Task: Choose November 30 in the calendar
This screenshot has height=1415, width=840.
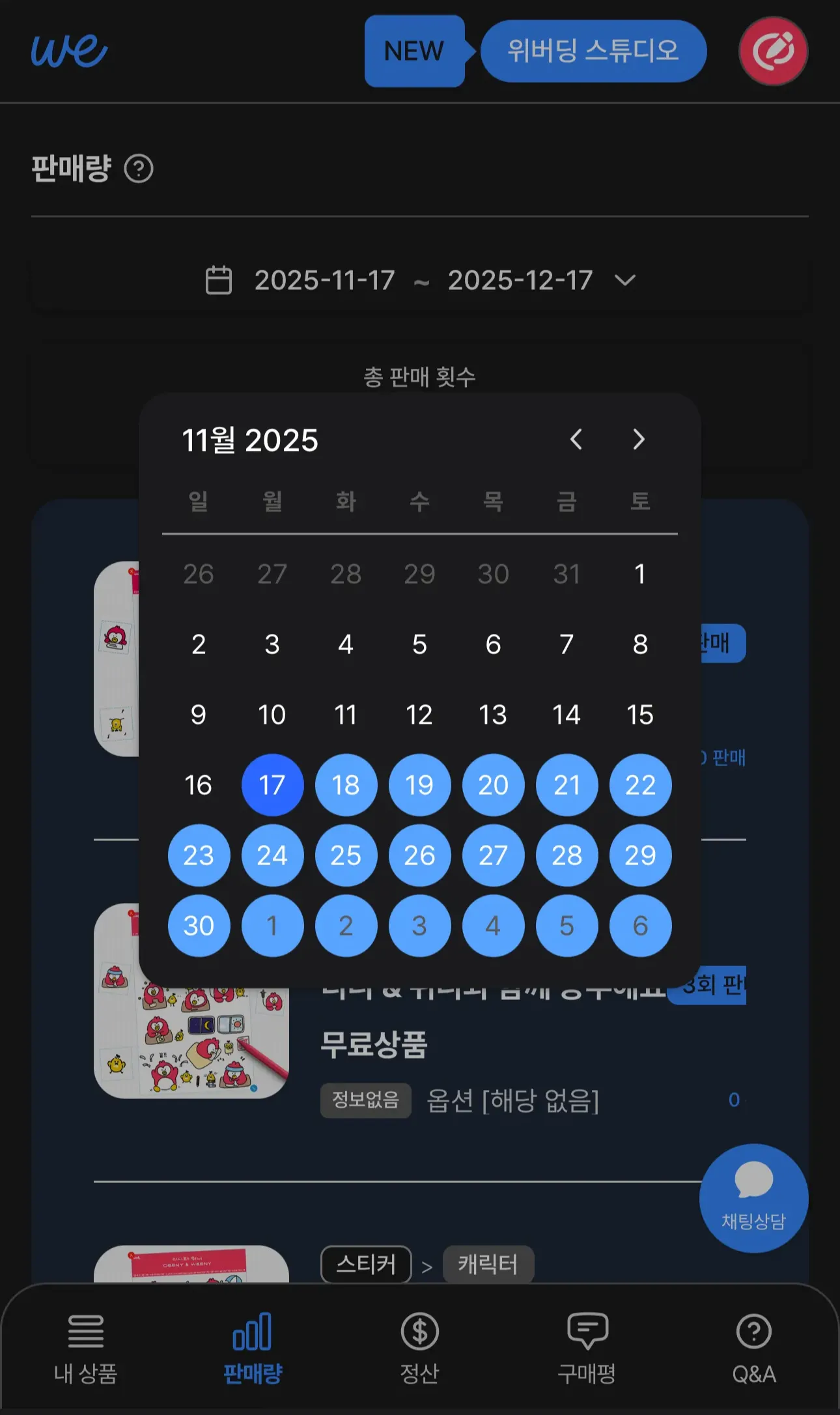Action: (x=199, y=926)
